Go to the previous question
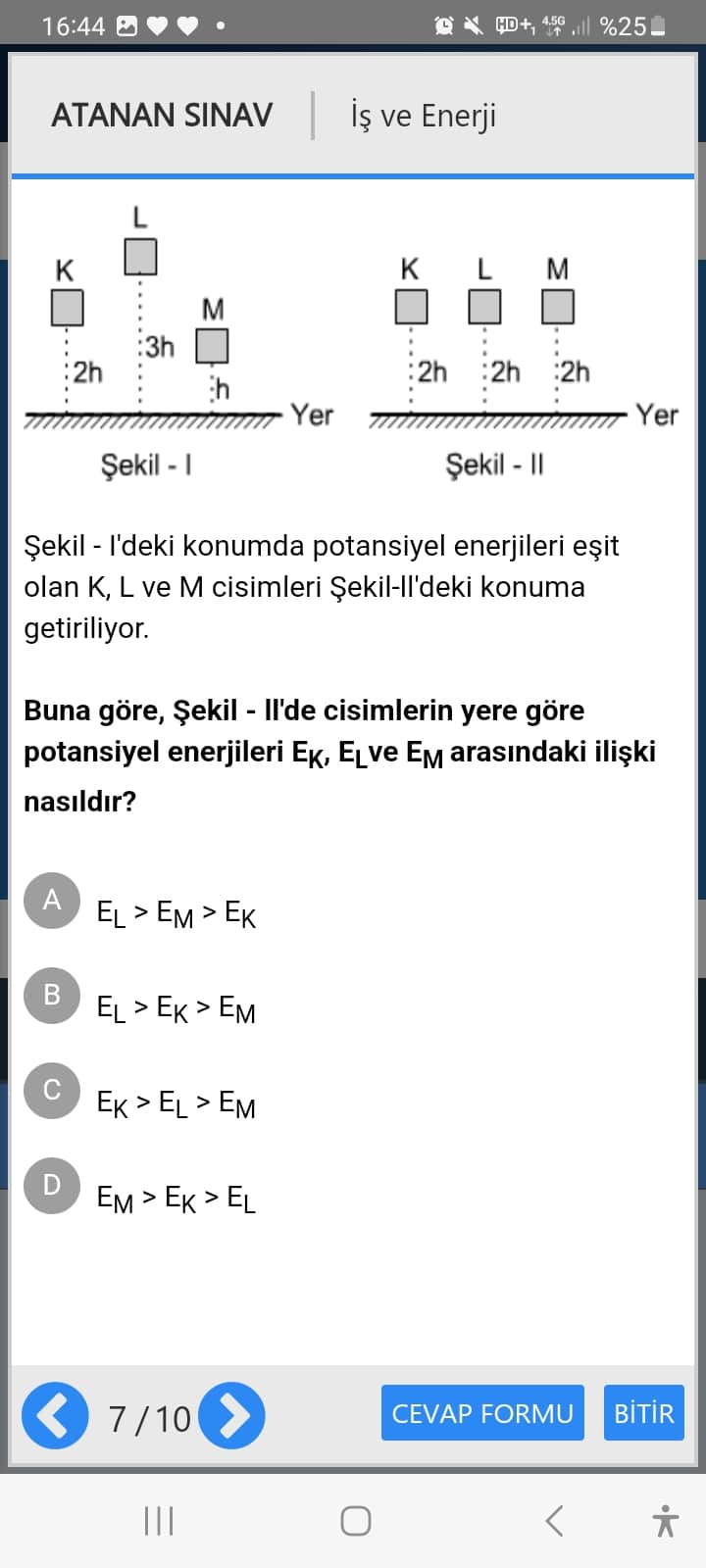This screenshot has height=1568, width=706. click(x=55, y=1415)
